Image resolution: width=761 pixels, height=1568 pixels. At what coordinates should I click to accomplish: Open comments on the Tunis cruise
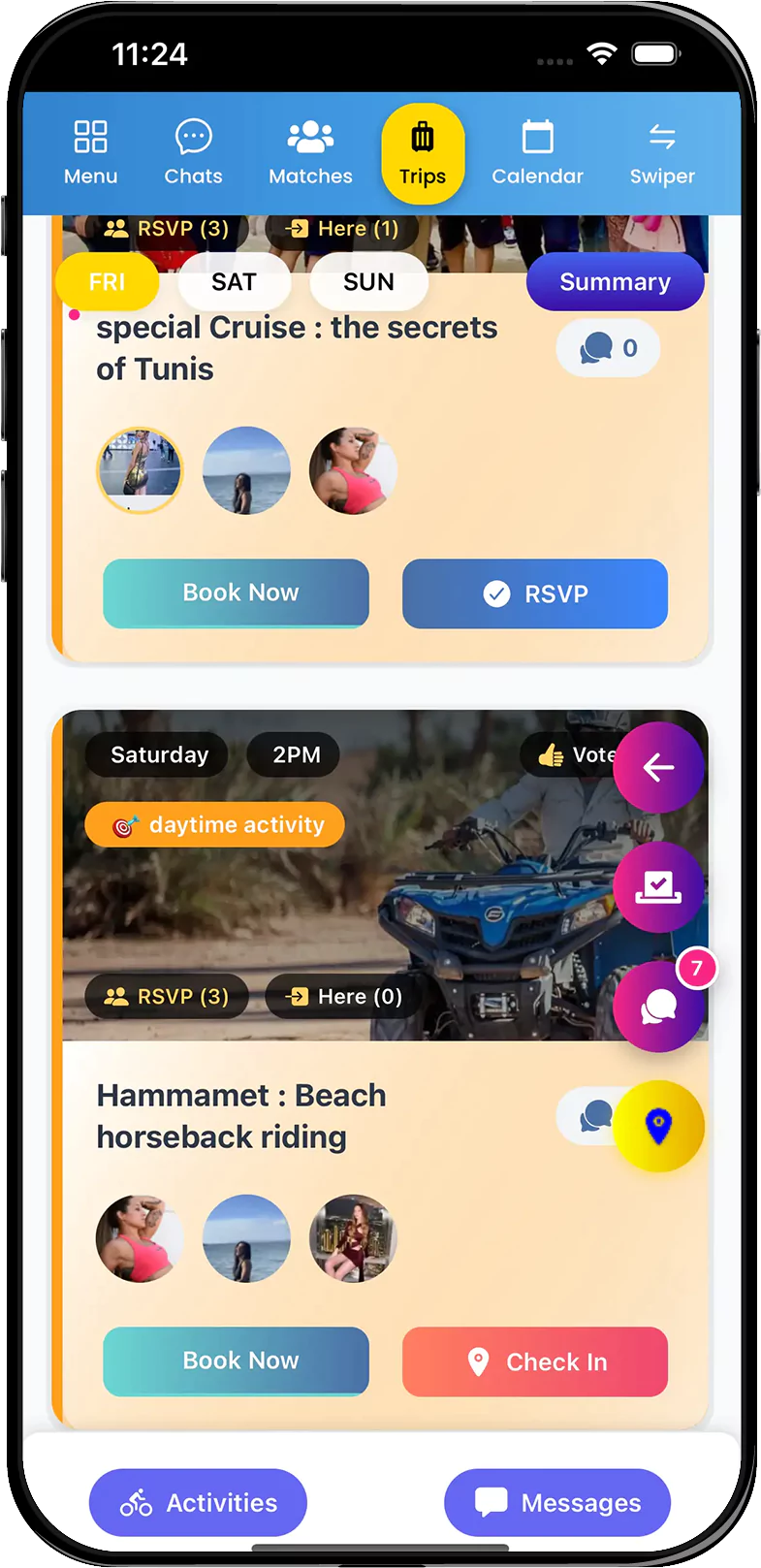coord(608,348)
